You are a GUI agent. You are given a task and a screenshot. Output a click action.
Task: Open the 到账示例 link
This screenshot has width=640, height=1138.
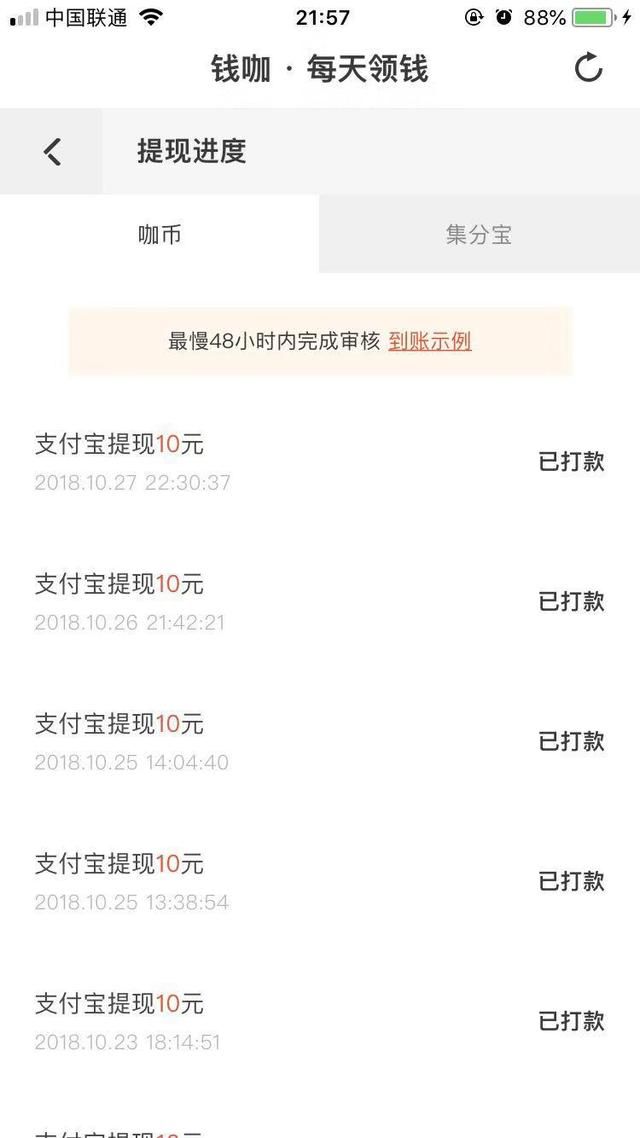point(430,341)
